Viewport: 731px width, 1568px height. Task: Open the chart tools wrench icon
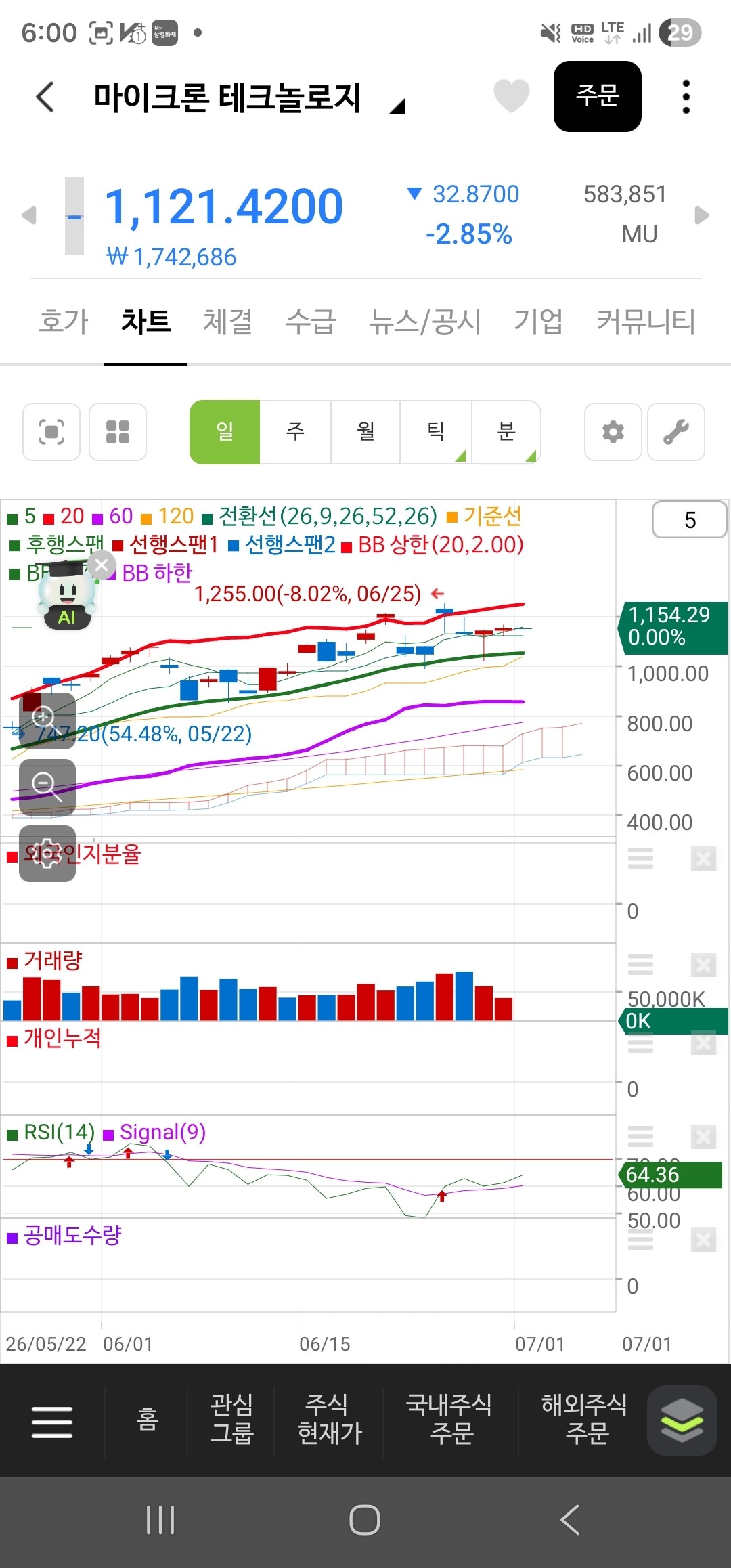coord(676,432)
